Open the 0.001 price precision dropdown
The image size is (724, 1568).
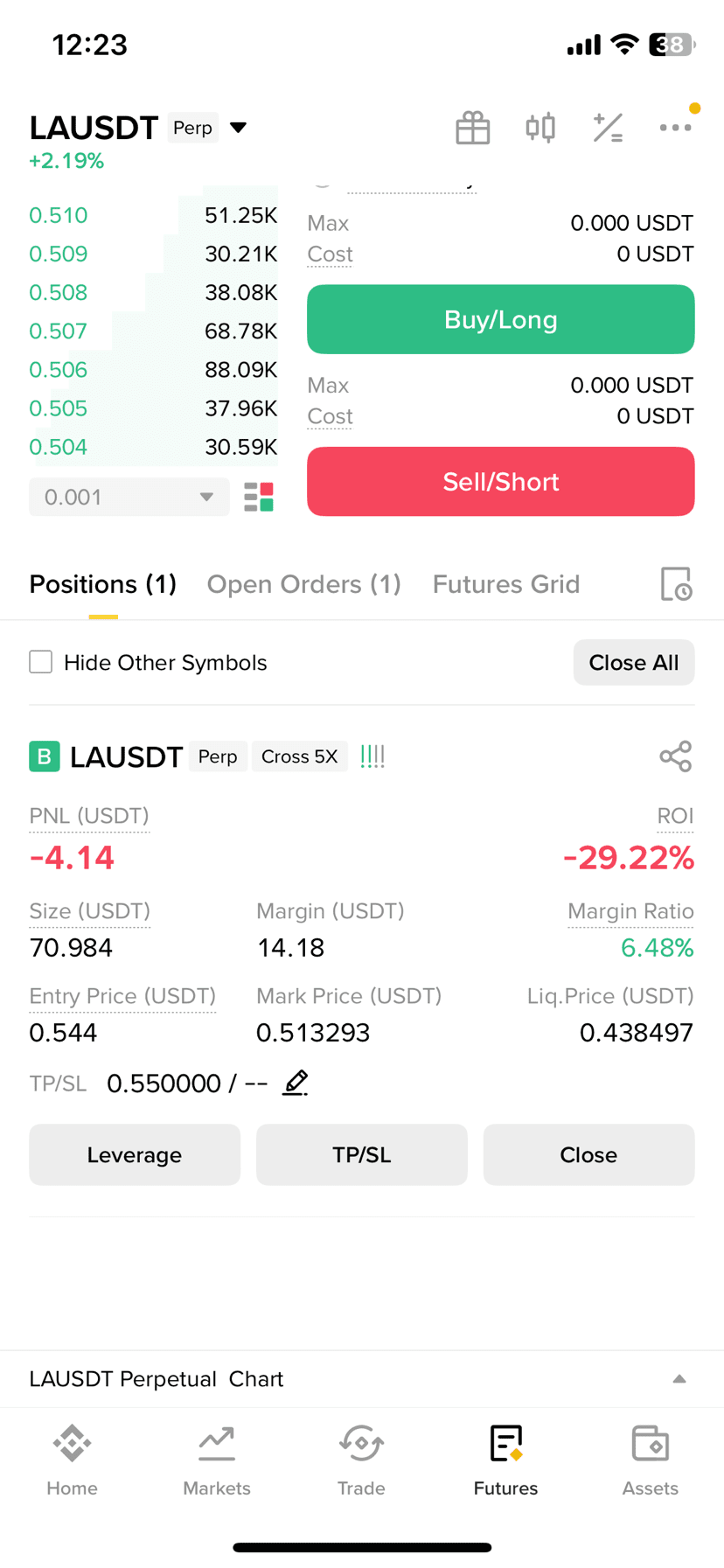point(129,497)
